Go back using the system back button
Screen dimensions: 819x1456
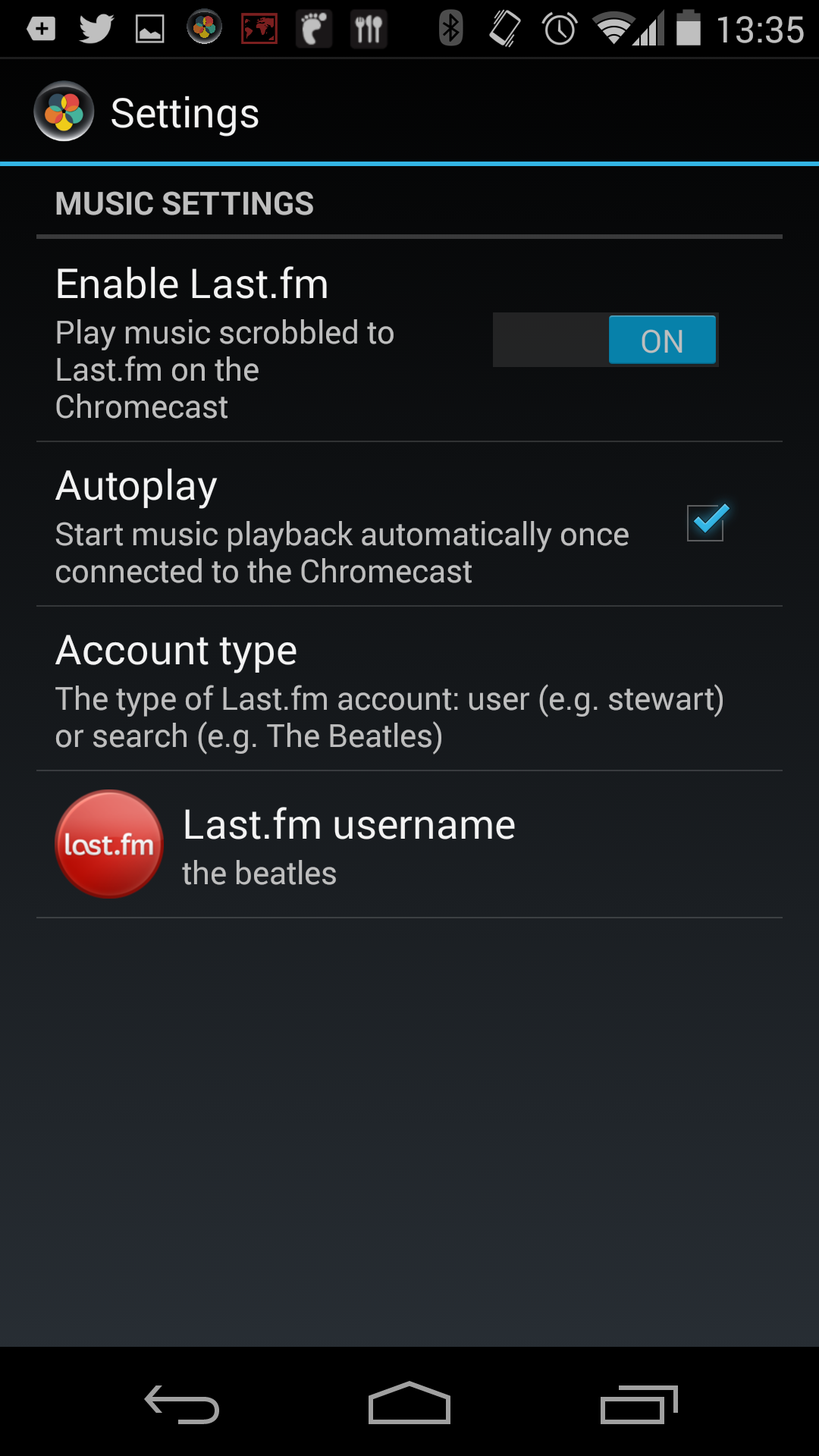(x=182, y=1404)
